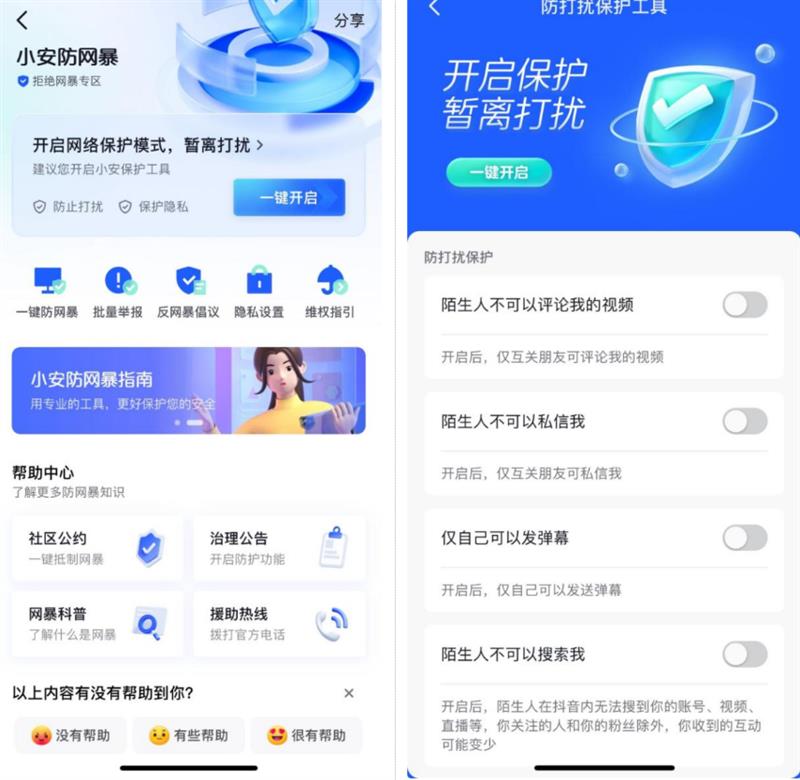Open the 小安防网暴指南 banner
This screenshot has width=800, height=780.
188,391
